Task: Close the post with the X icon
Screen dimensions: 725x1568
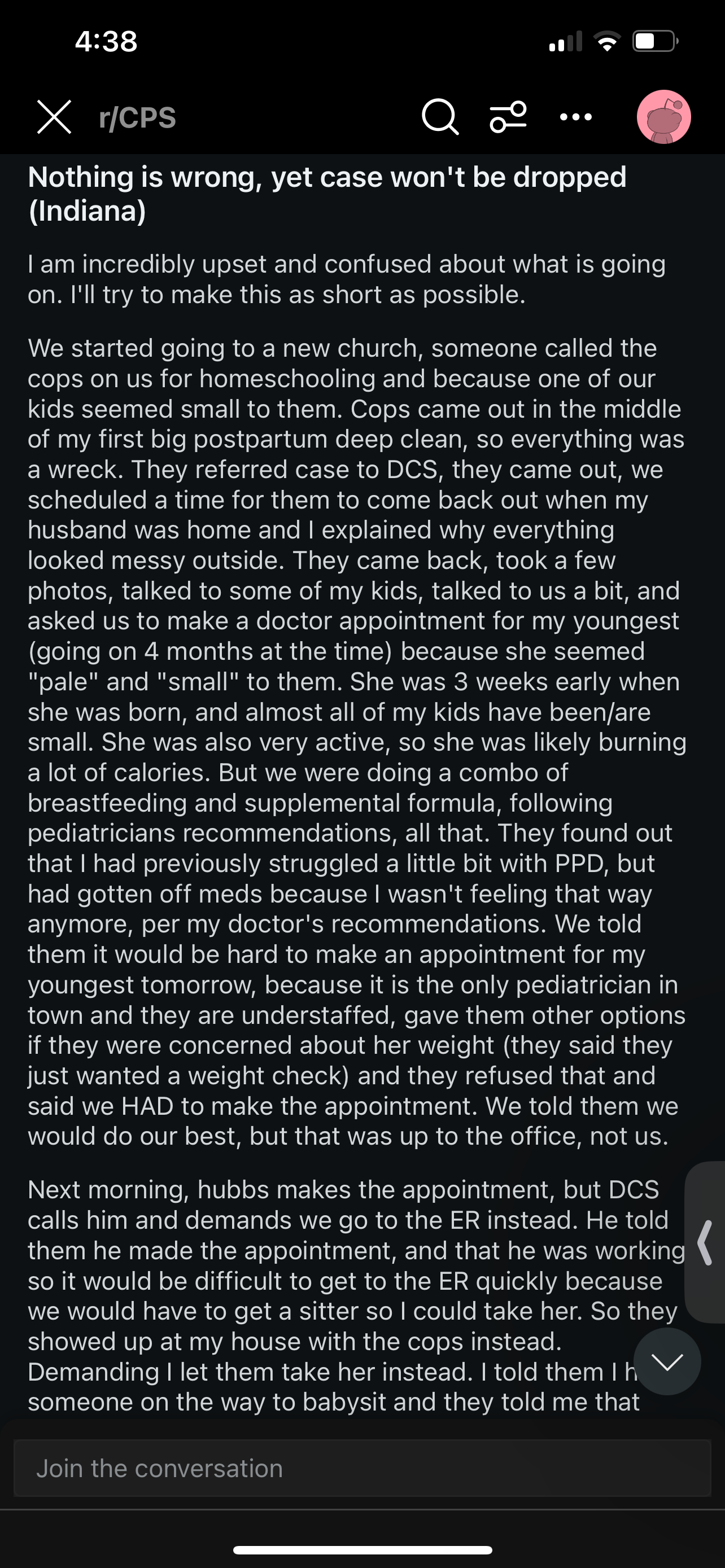Action: (54, 117)
